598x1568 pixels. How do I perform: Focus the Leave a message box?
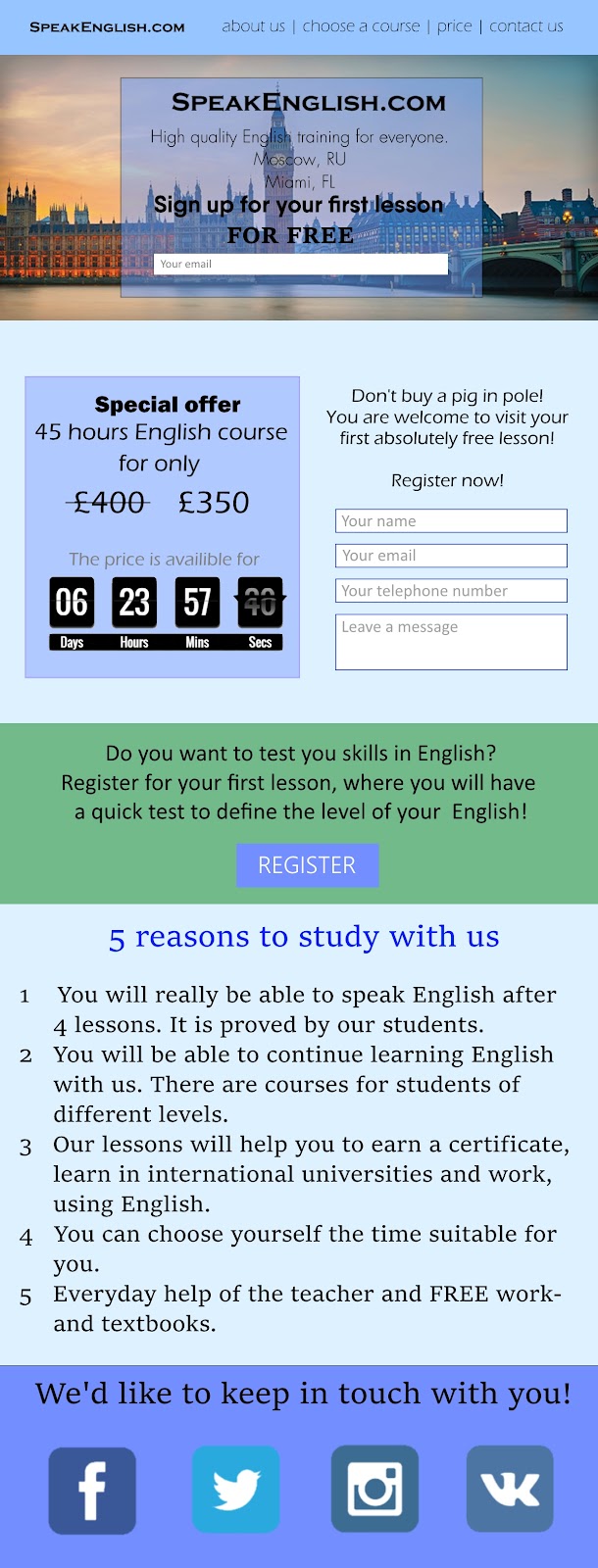[451, 642]
